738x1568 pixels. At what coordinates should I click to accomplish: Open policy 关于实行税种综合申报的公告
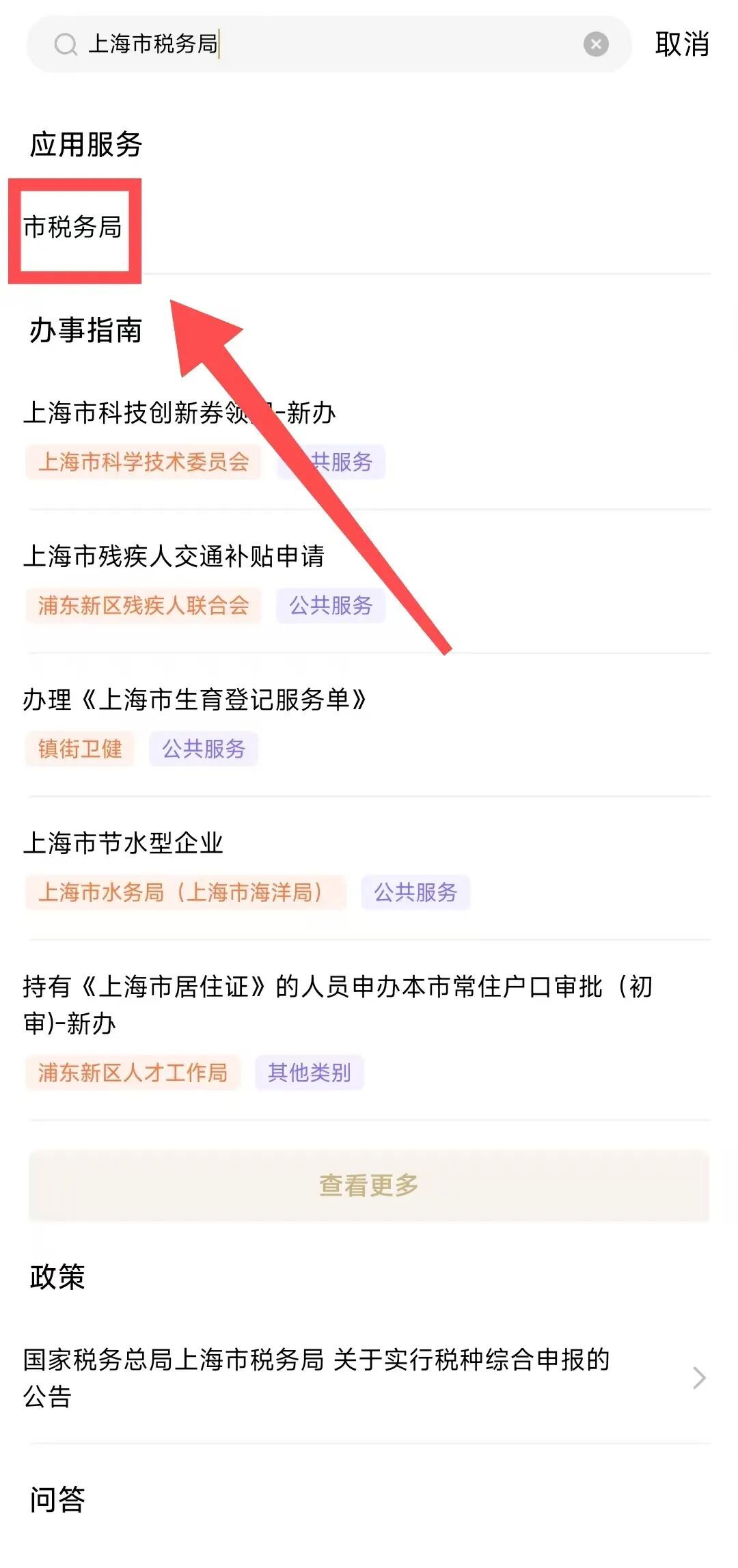coord(317,1377)
